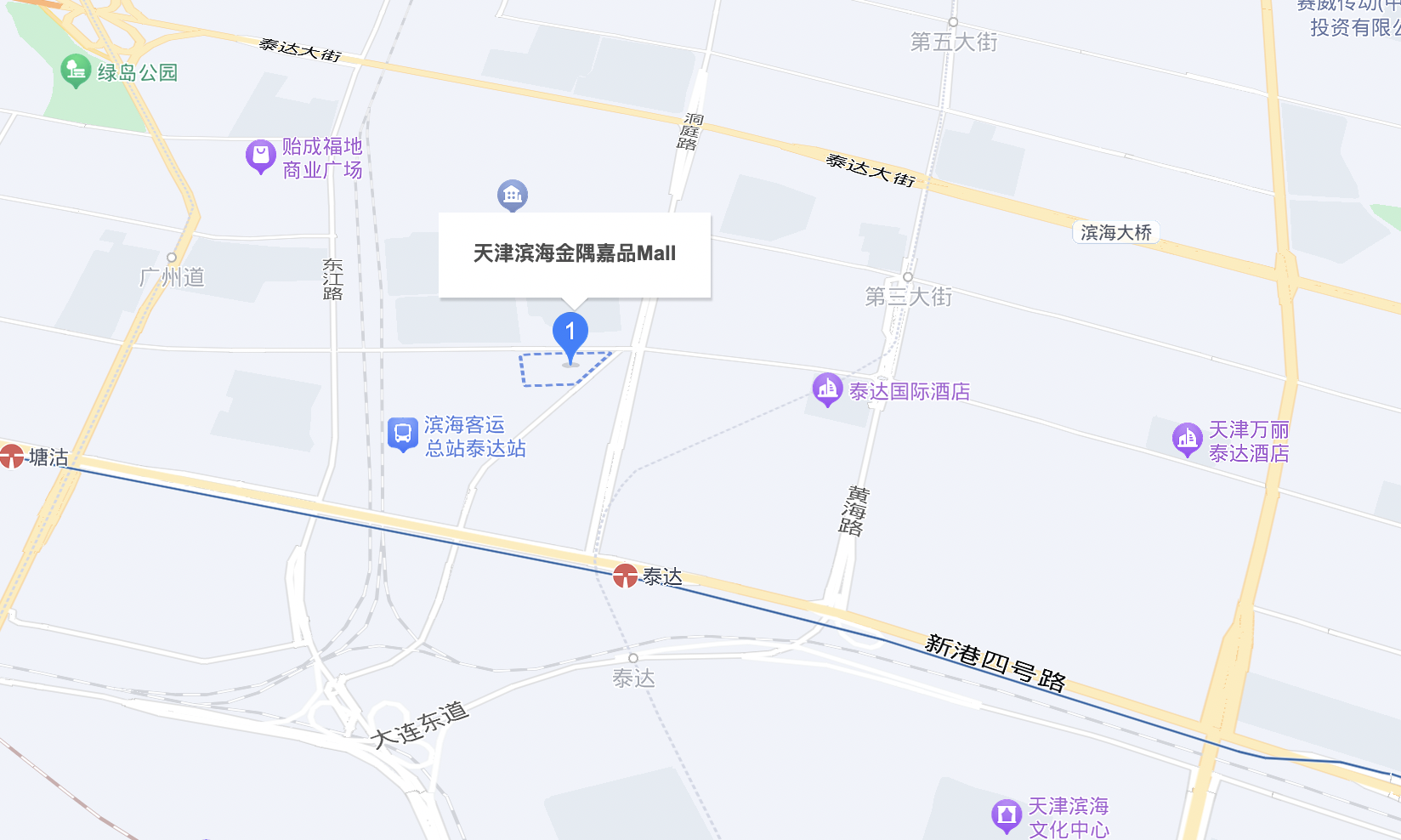Open the 天津滨海金隅嘉品Mall info bubble
1401x840 pixels.
tap(575, 254)
